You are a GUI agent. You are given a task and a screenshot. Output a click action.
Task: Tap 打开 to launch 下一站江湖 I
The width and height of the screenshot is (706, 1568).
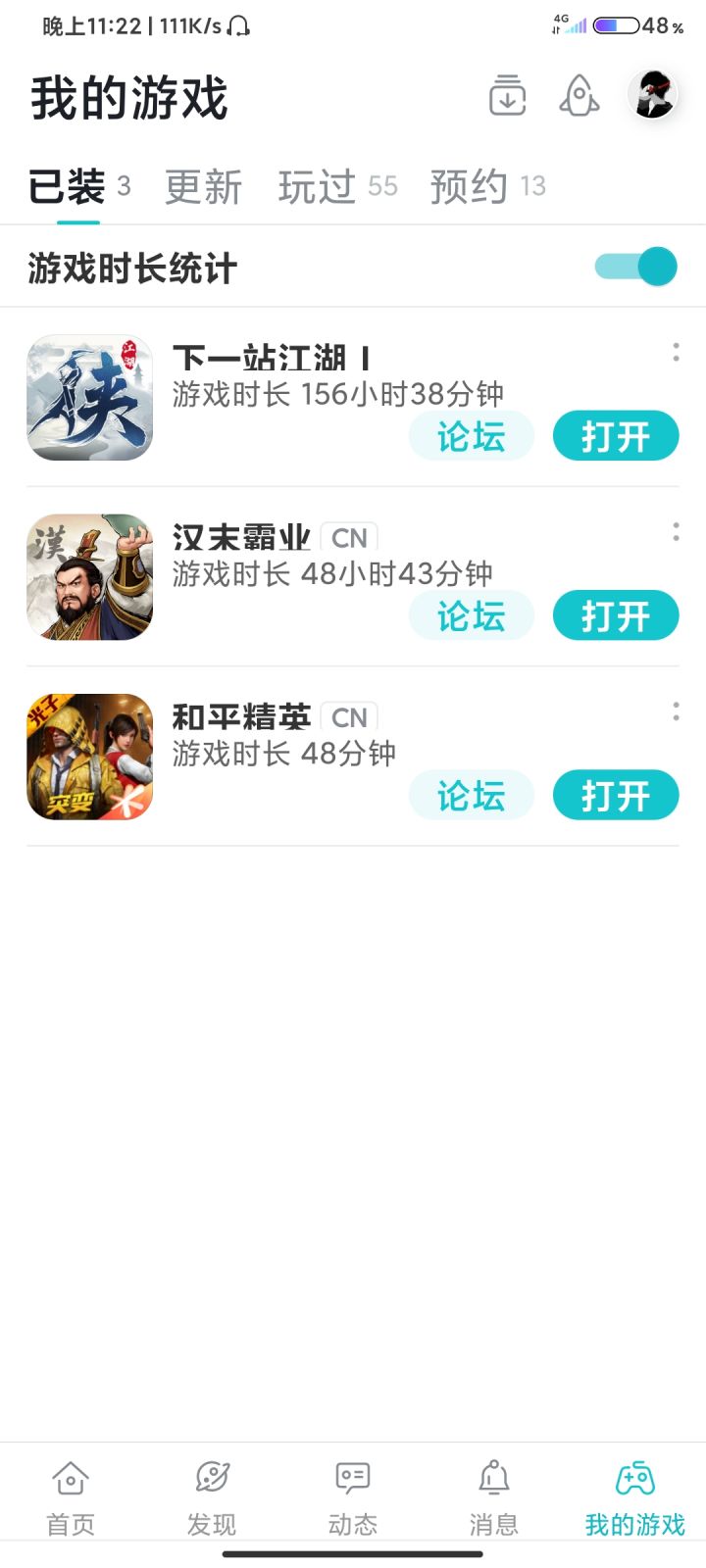(616, 436)
